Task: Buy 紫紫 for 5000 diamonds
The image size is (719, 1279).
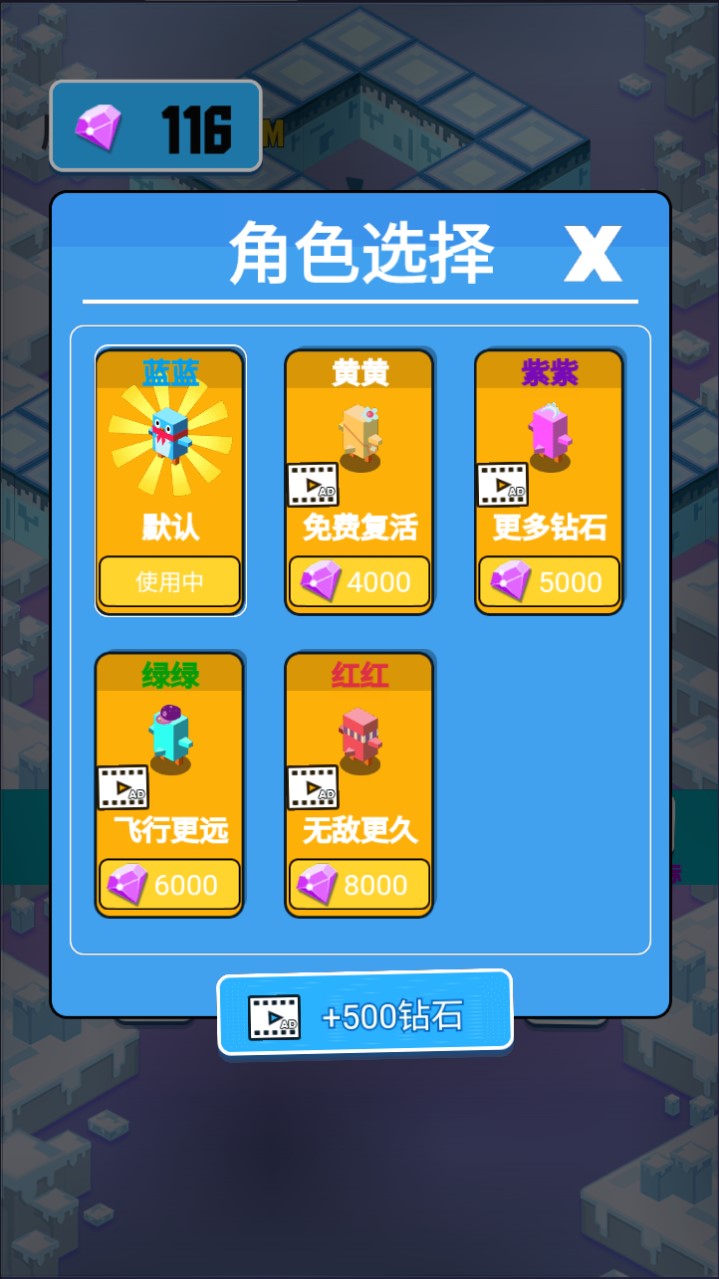Action: pos(549,582)
